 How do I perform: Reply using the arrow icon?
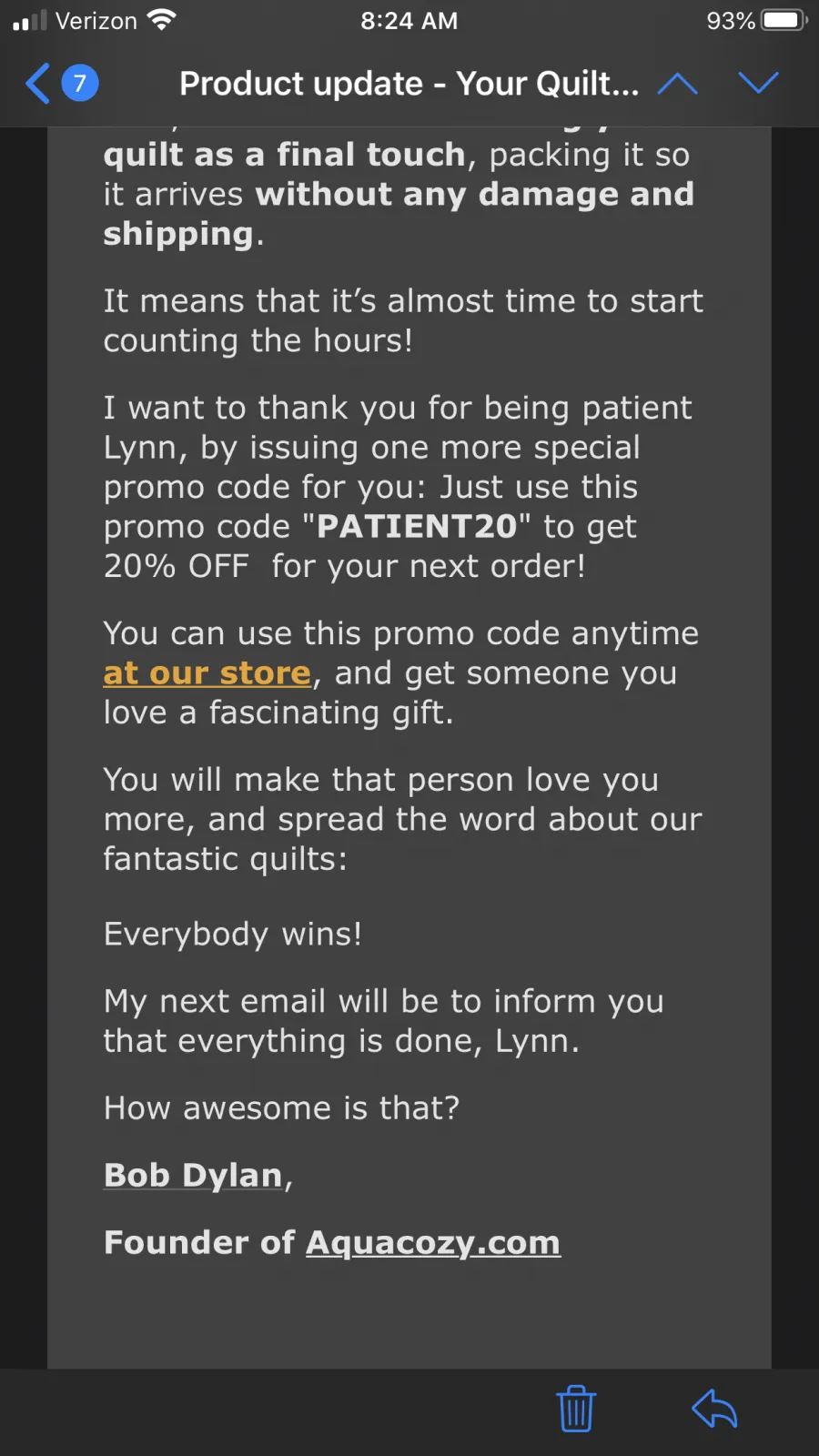click(714, 1409)
